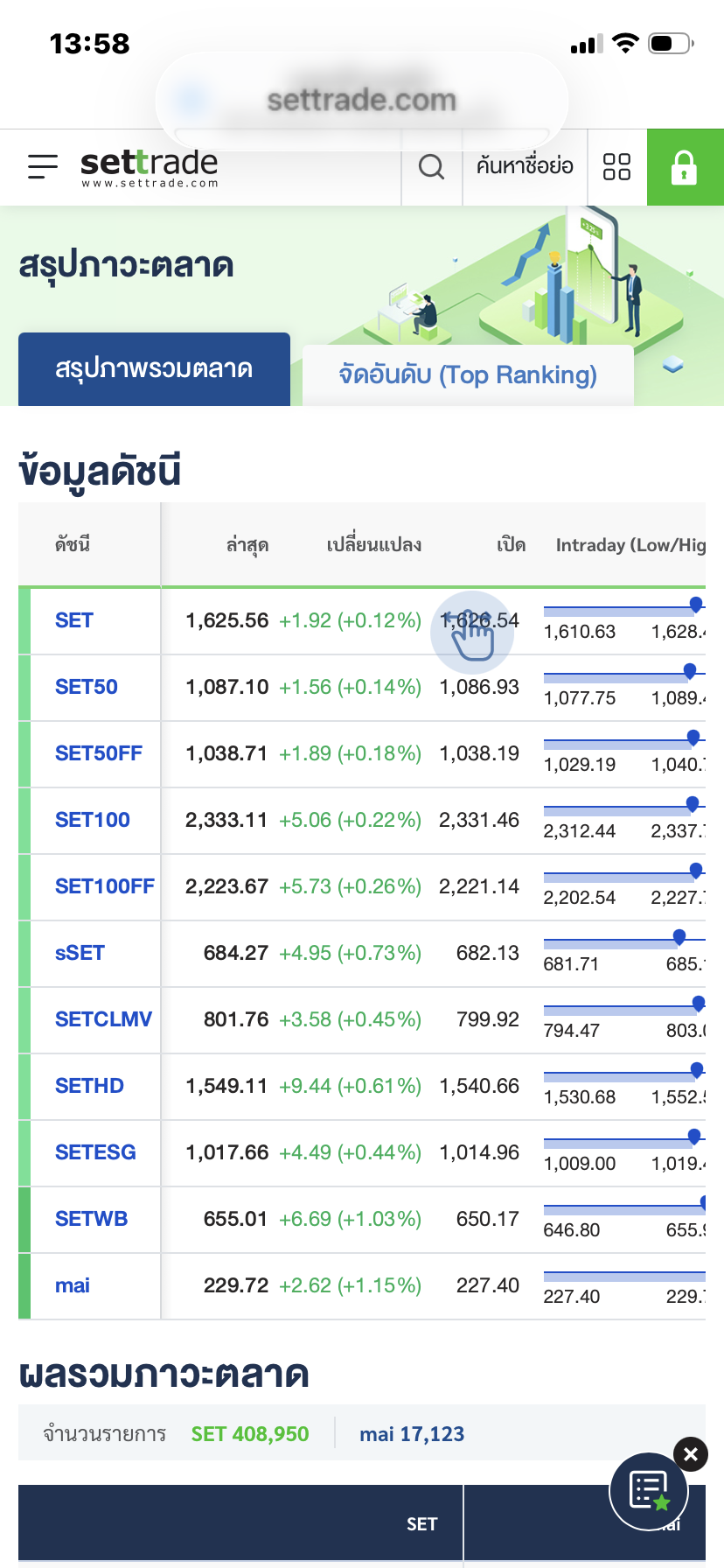Dismiss the floating checklist widget
This screenshot has height=1568, width=724.
tap(691, 1454)
